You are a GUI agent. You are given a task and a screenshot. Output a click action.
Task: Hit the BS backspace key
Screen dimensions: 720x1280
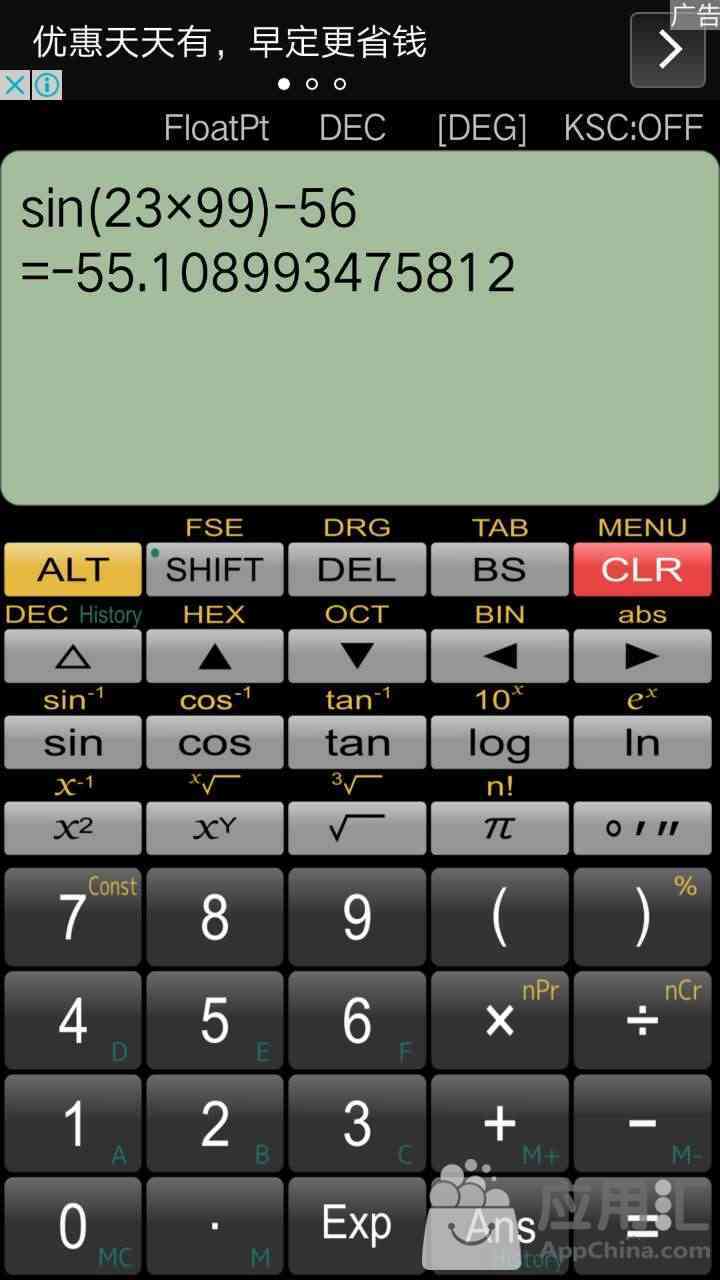[500, 569]
